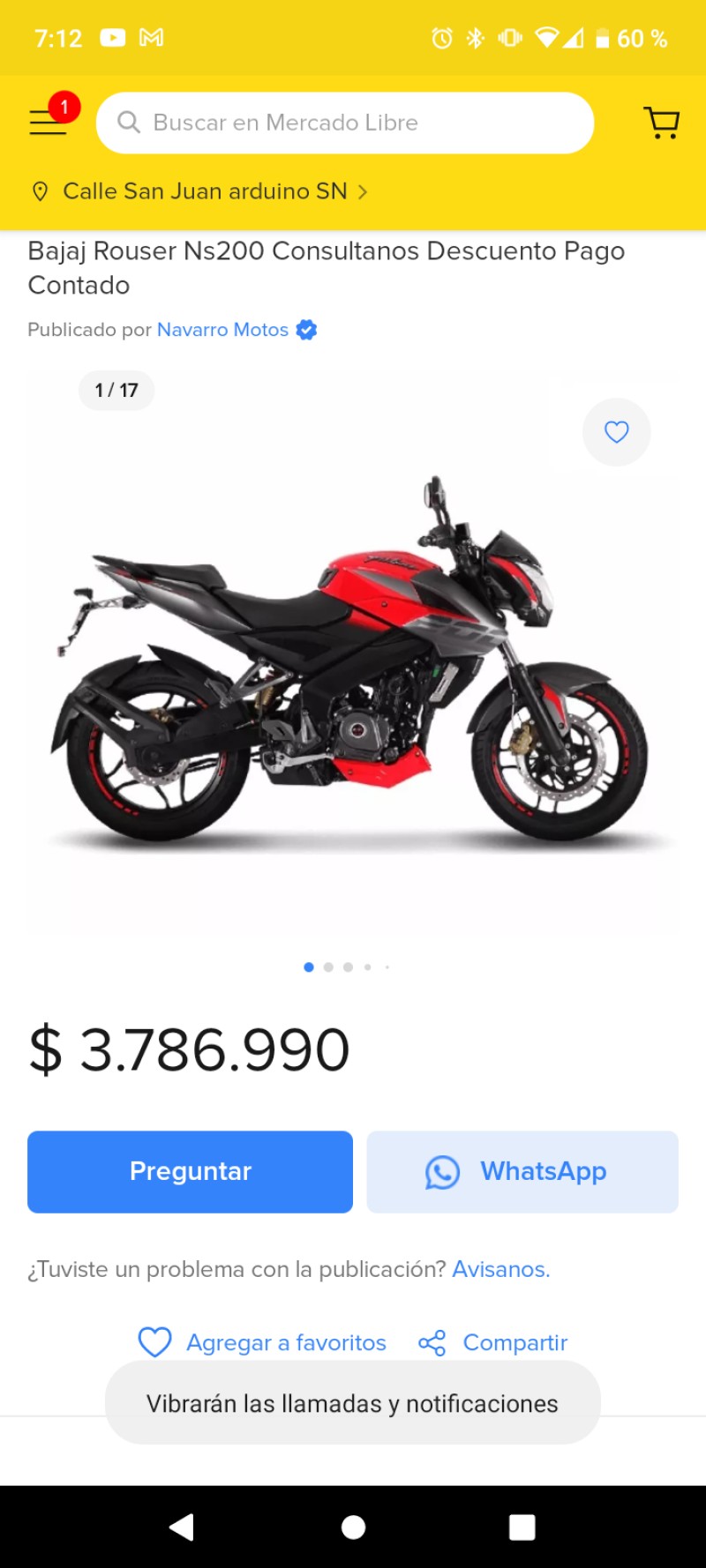Share this listing with Compartir
Screen dimensions: 706x1568
pos(493,1342)
